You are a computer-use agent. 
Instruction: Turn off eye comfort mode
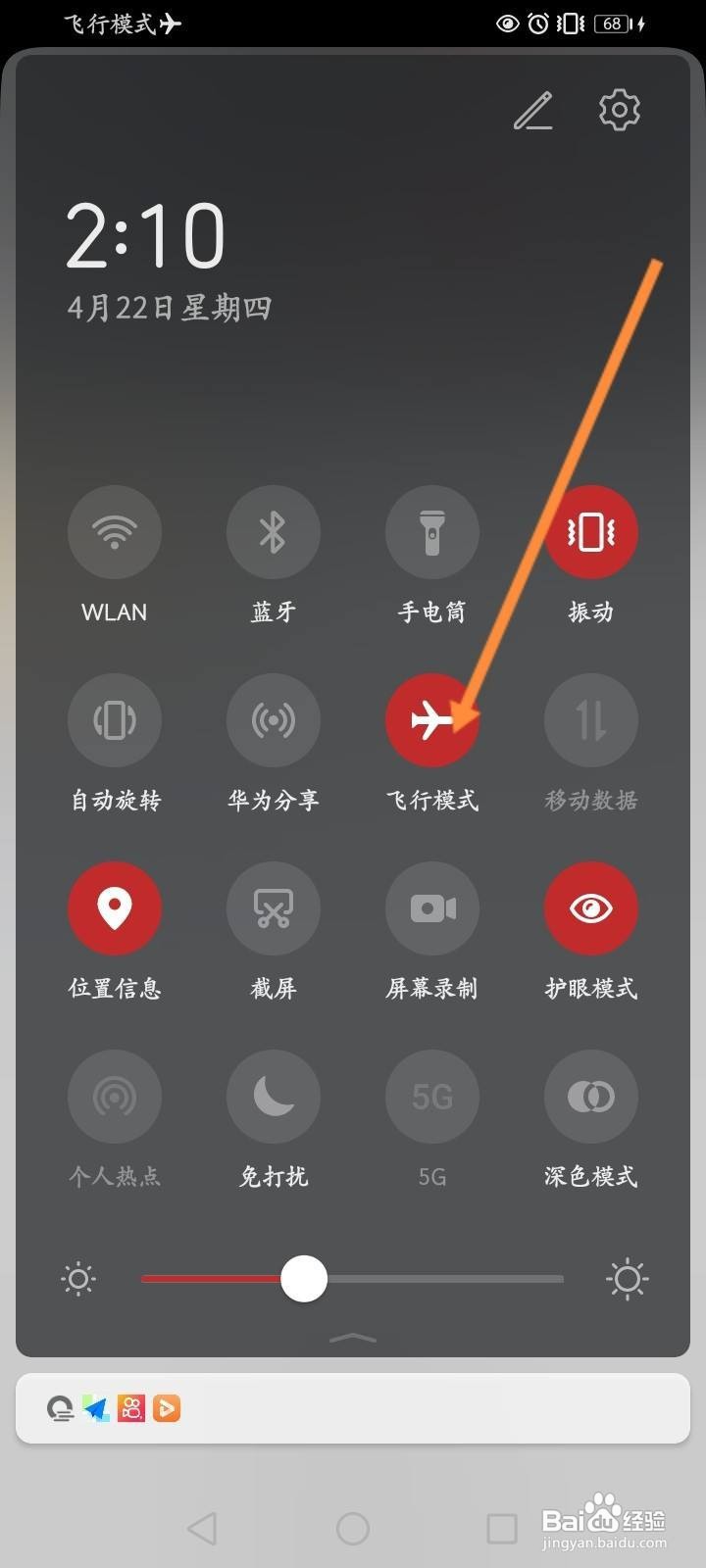click(591, 908)
